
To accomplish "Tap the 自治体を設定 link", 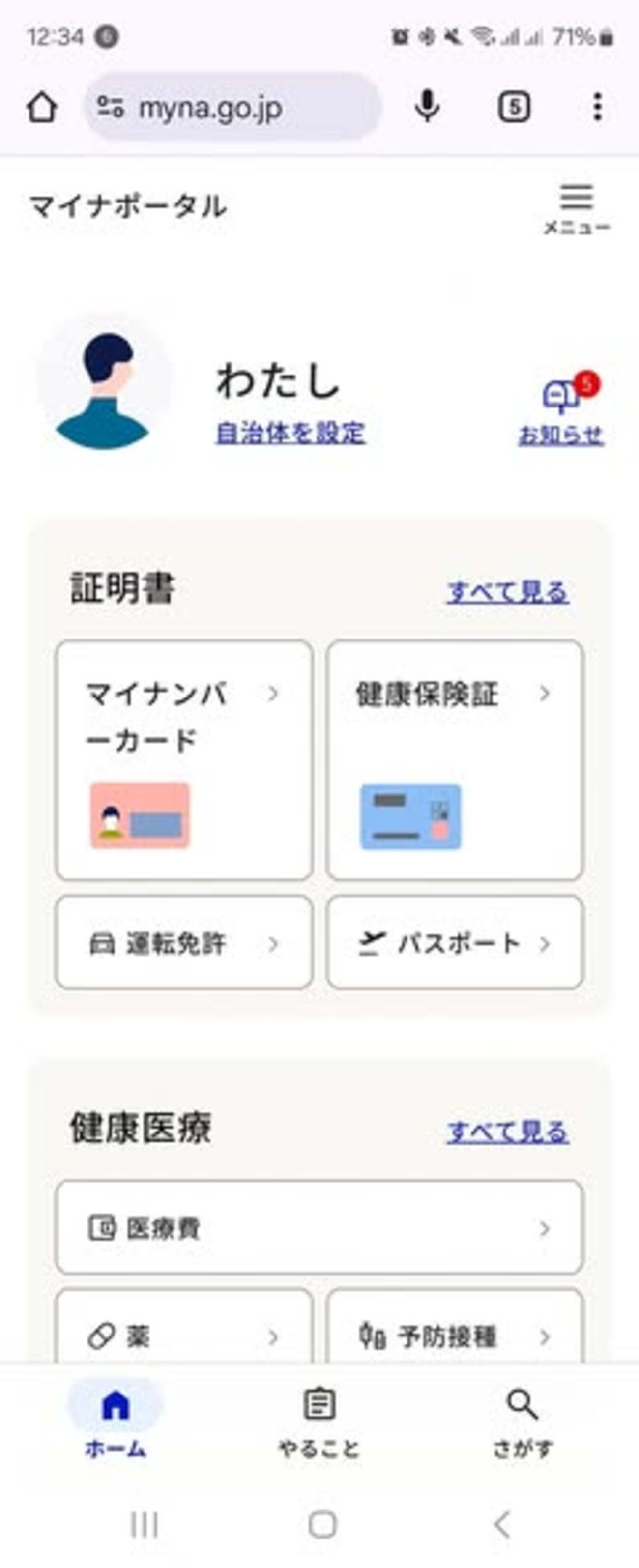I will click(x=290, y=433).
